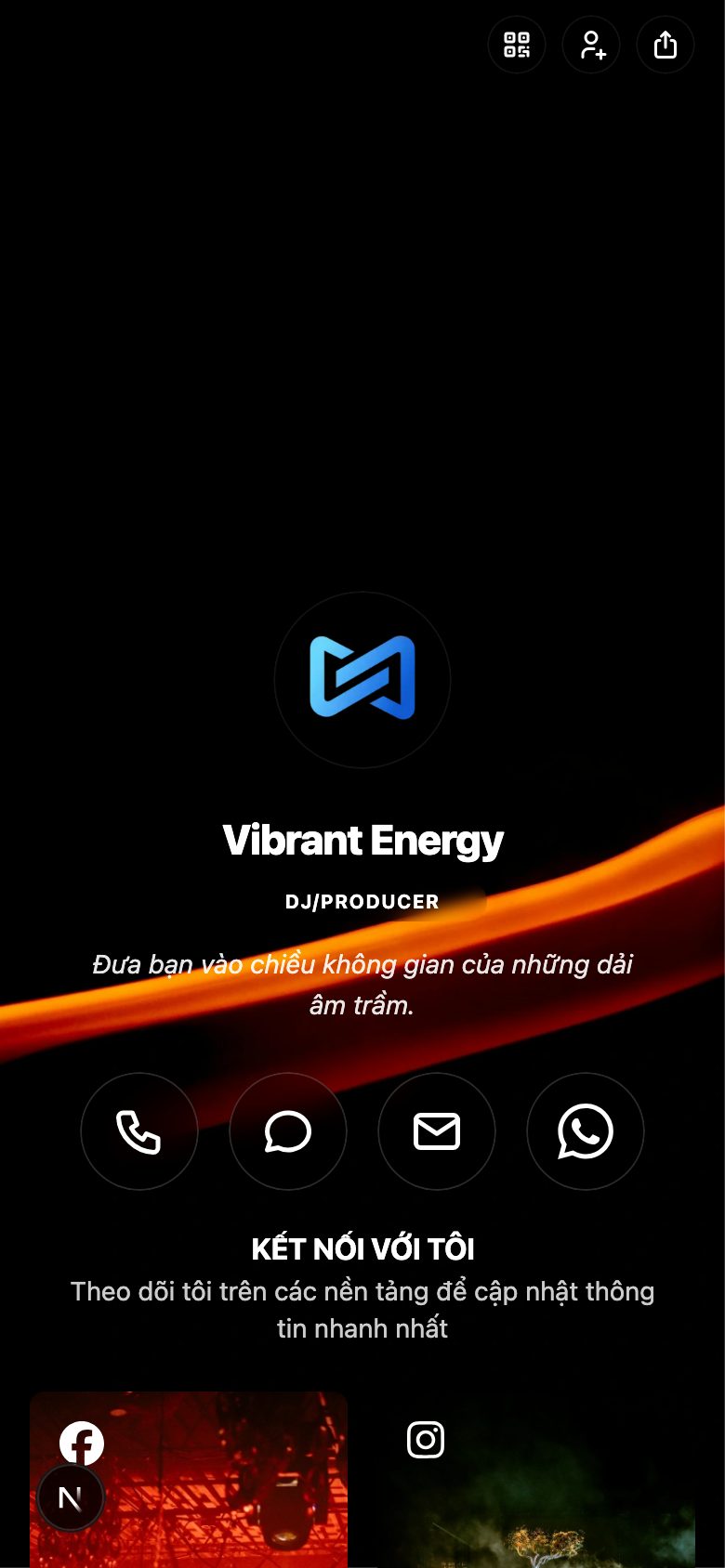
Task: Share this profile page
Action: [x=666, y=45]
